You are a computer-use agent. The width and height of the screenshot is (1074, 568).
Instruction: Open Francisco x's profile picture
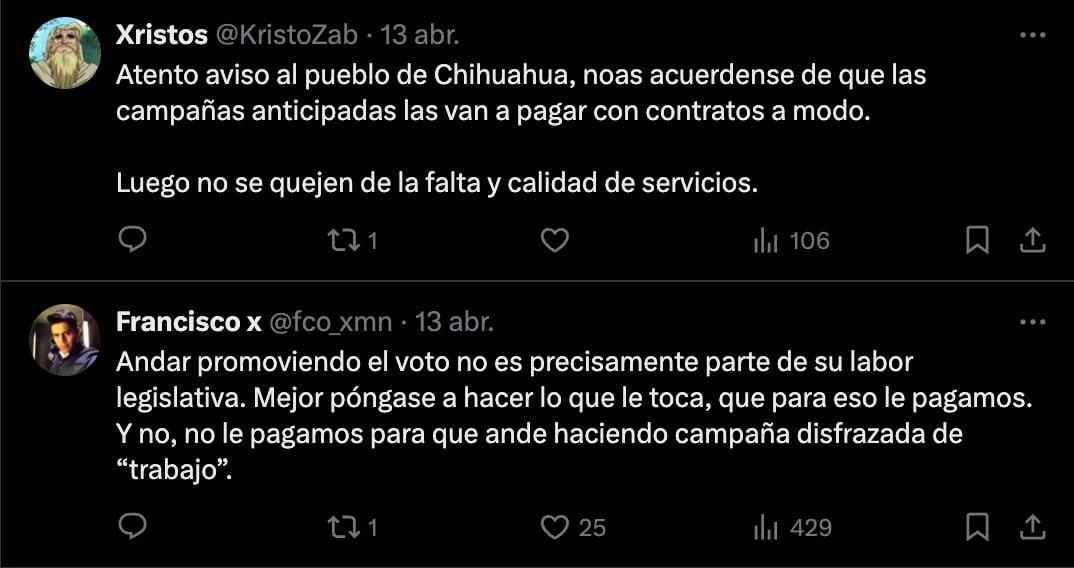pos(65,340)
